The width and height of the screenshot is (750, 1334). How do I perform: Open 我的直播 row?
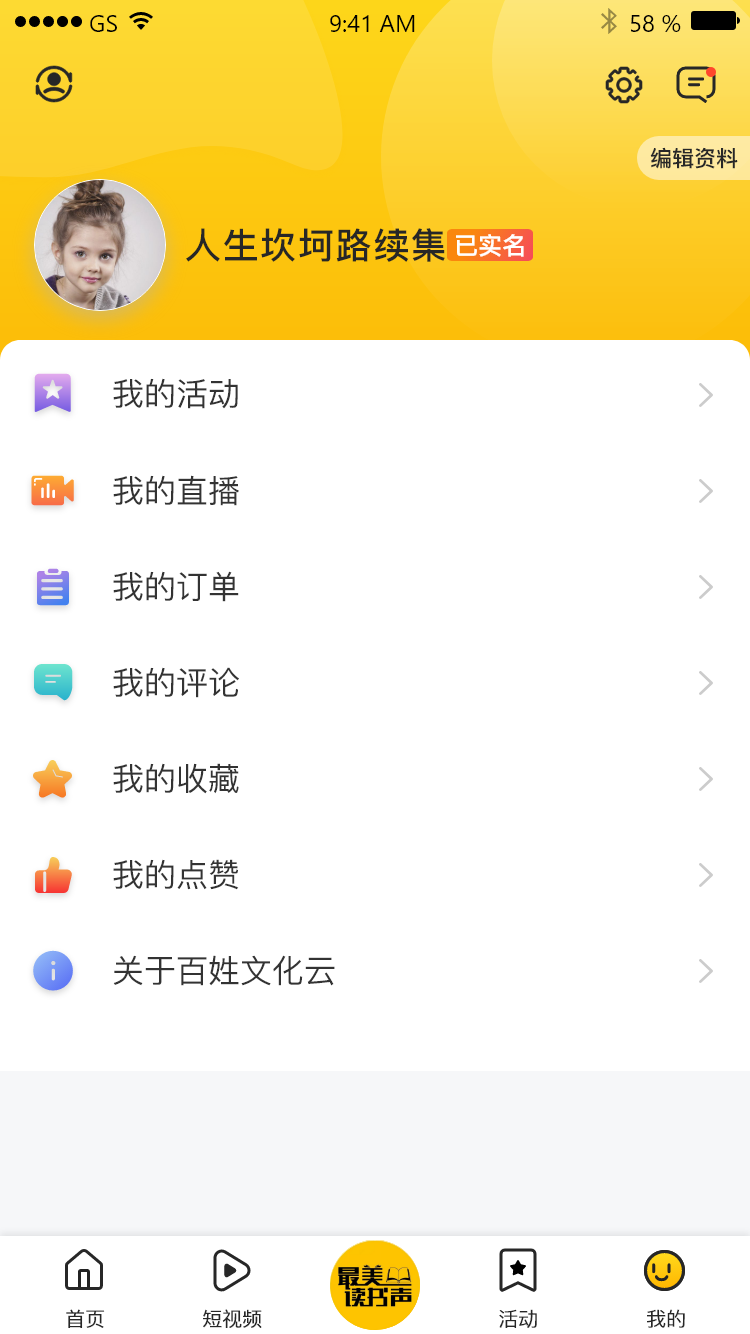[x=375, y=491]
